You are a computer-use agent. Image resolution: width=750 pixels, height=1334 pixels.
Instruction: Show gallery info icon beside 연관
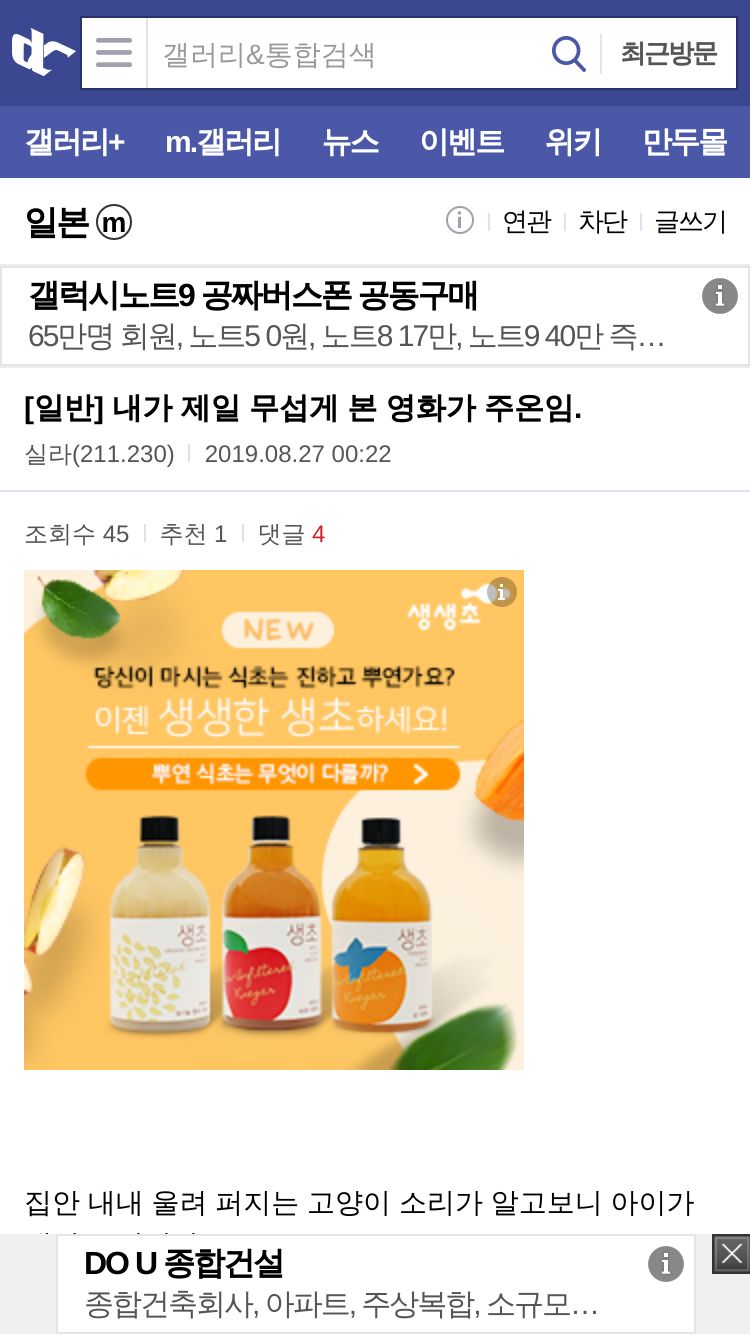point(459,220)
